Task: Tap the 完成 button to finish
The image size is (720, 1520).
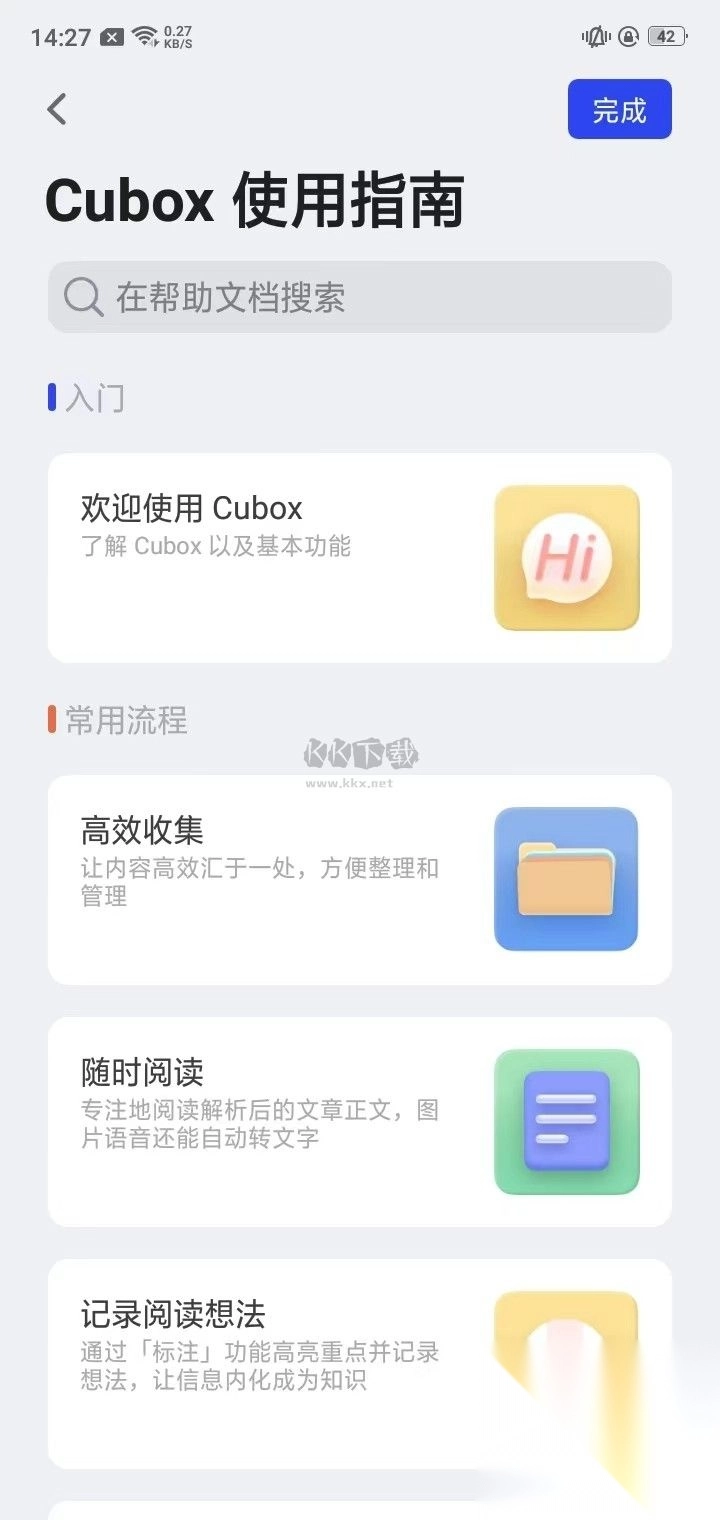Action: click(619, 109)
